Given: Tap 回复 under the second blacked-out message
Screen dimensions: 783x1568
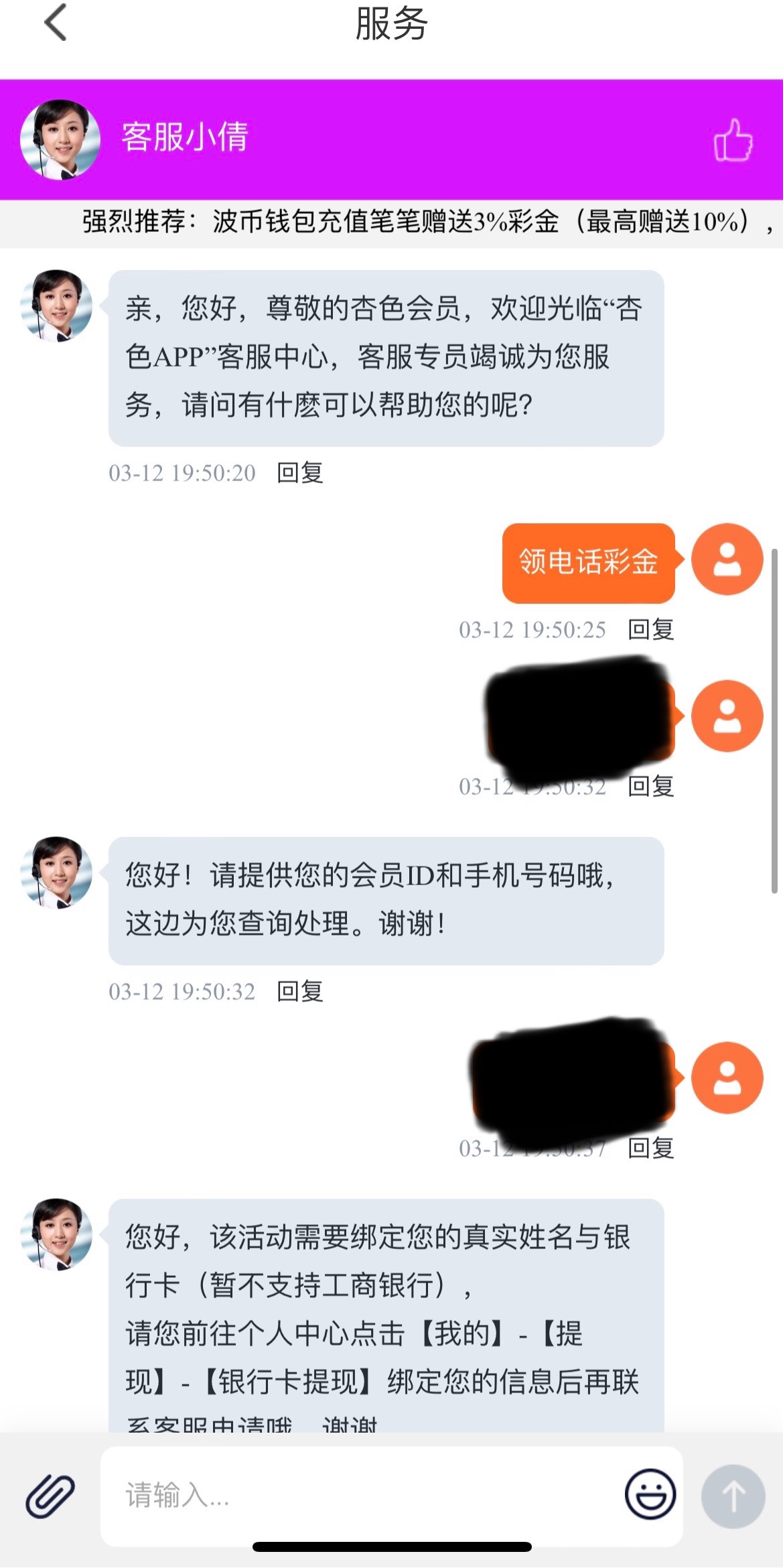Looking at the screenshot, I should click(x=650, y=1148).
